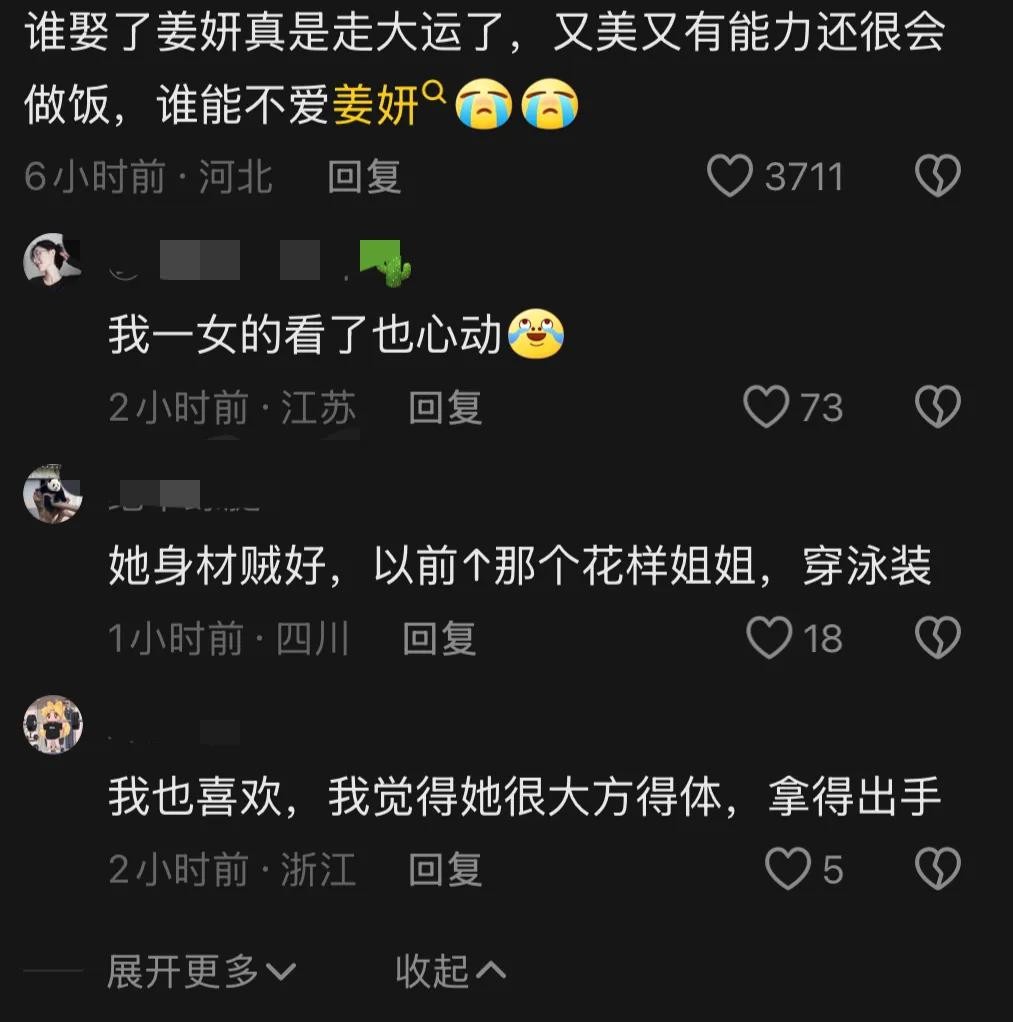Open avatar of the 江苏 commenter
The height and width of the screenshot is (1022, 1013).
click(x=52, y=261)
